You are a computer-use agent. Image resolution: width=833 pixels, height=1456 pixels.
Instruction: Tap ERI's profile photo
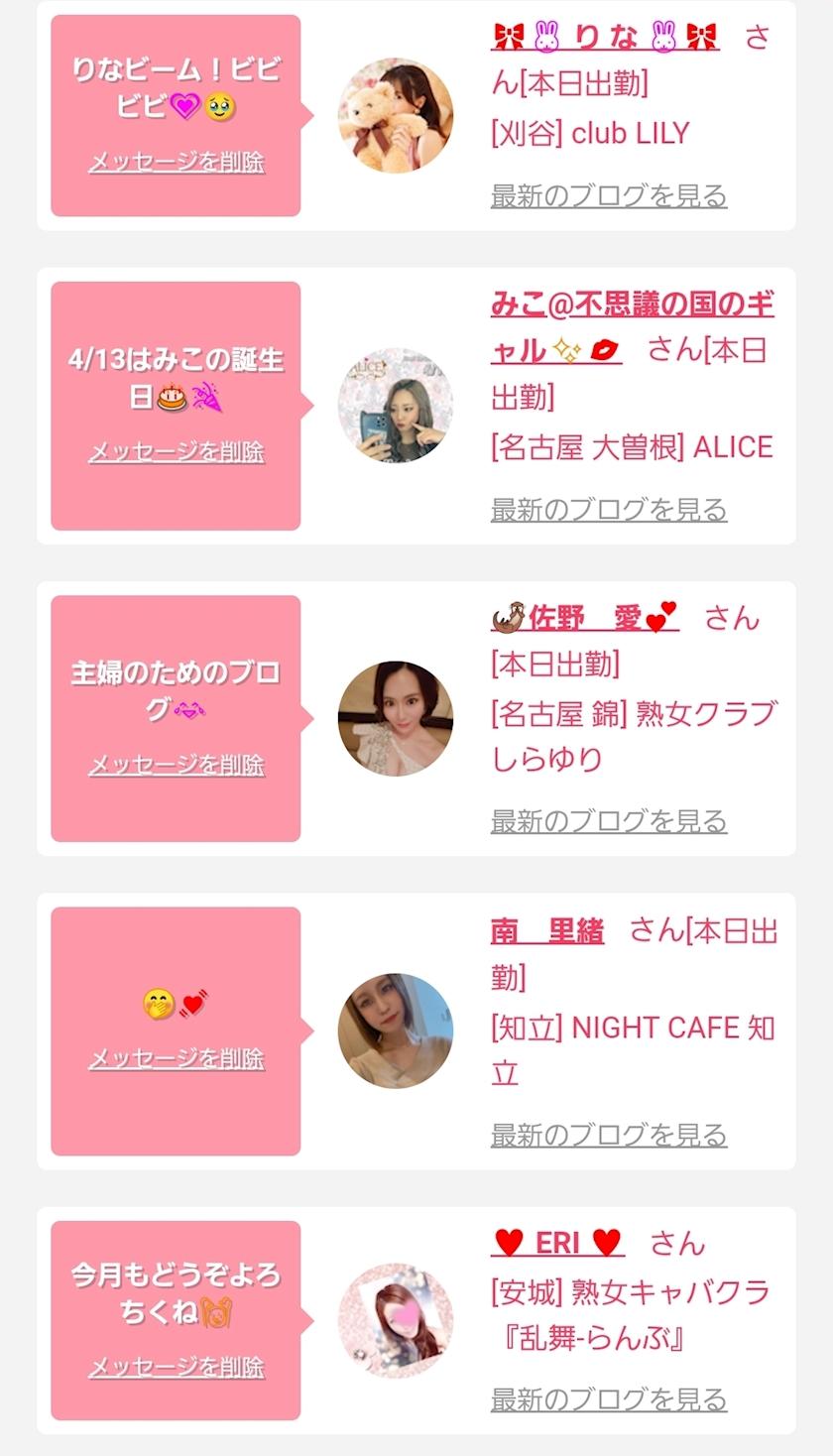click(396, 1320)
